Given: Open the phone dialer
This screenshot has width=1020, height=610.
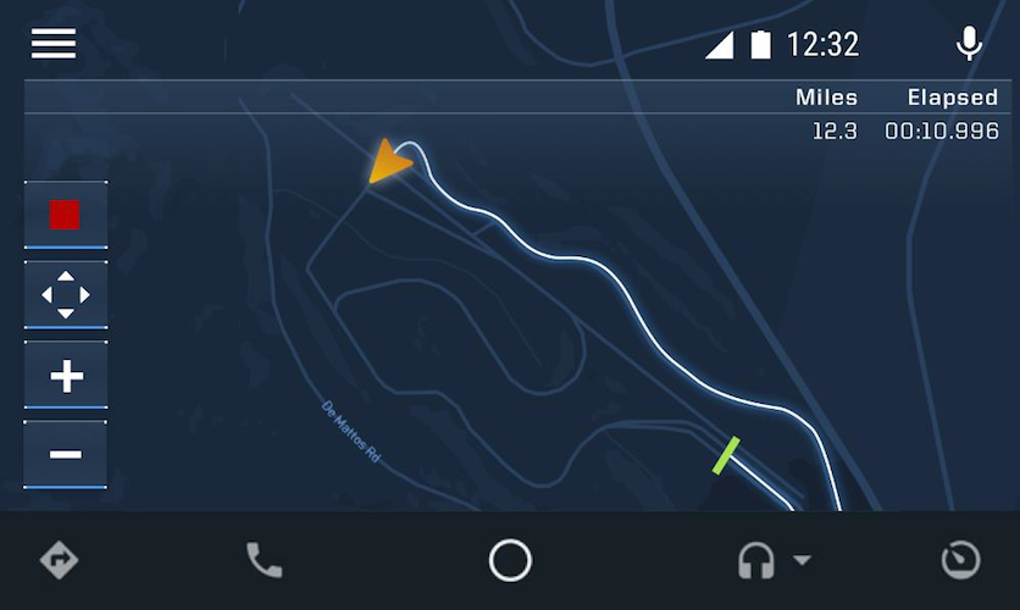Looking at the screenshot, I should point(264,561).
